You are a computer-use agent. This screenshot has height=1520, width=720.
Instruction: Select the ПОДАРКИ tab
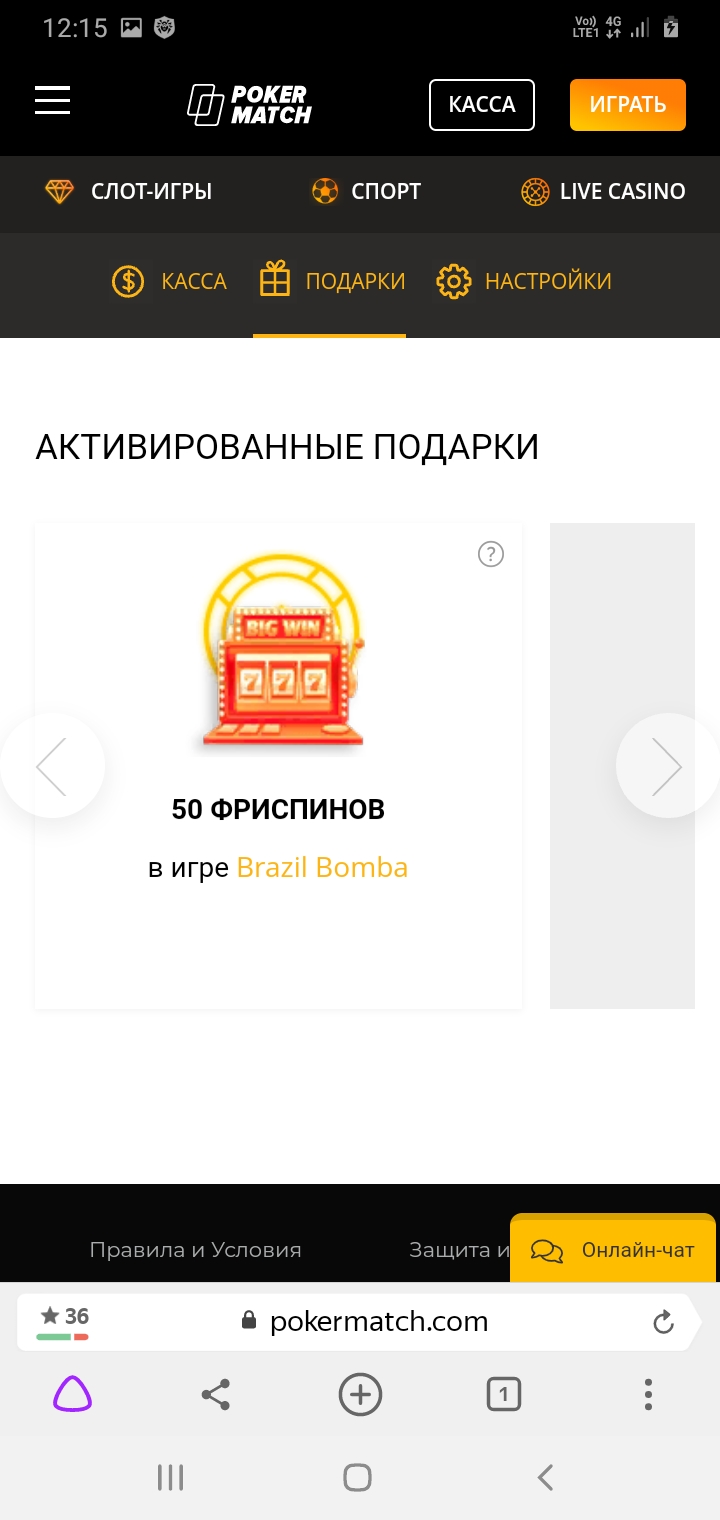coord(332,282)
